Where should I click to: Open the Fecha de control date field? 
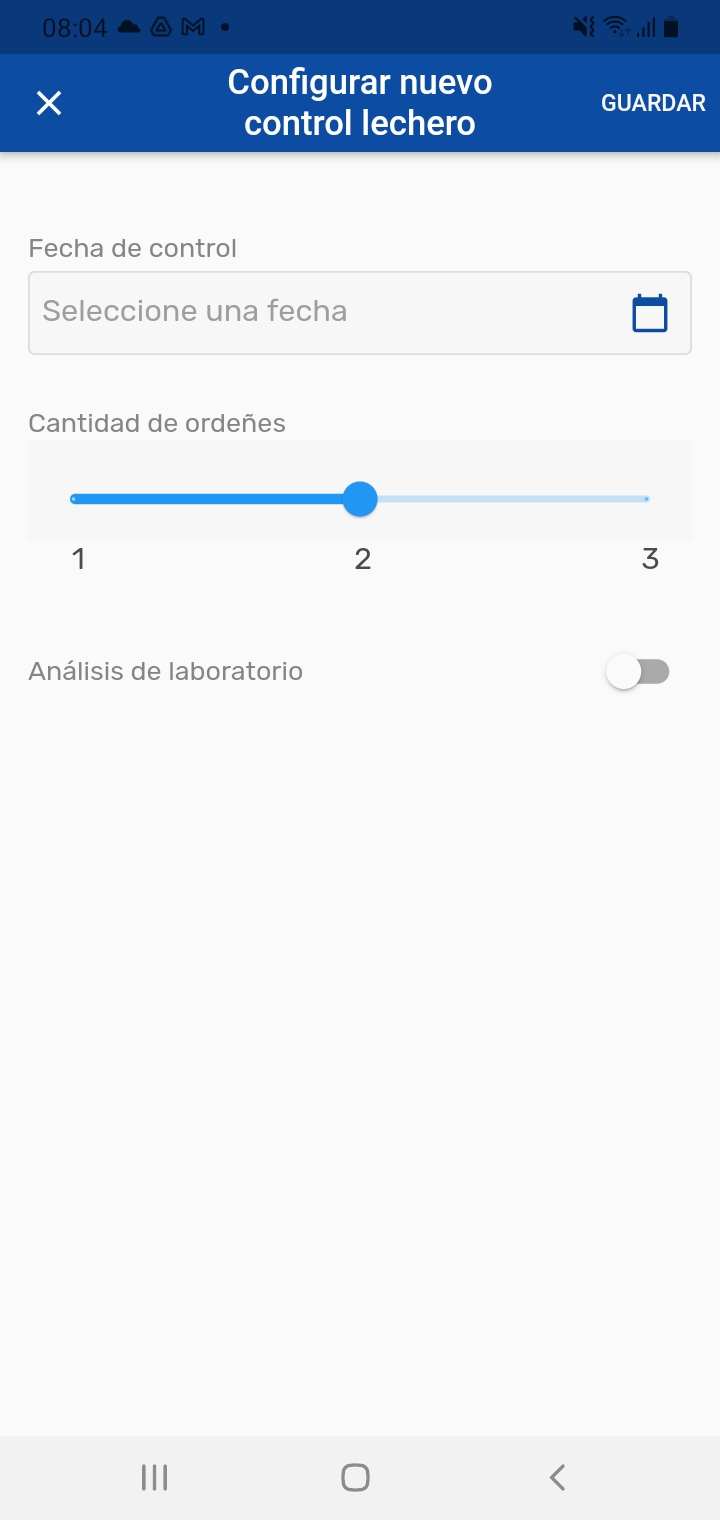coord(320,312)
